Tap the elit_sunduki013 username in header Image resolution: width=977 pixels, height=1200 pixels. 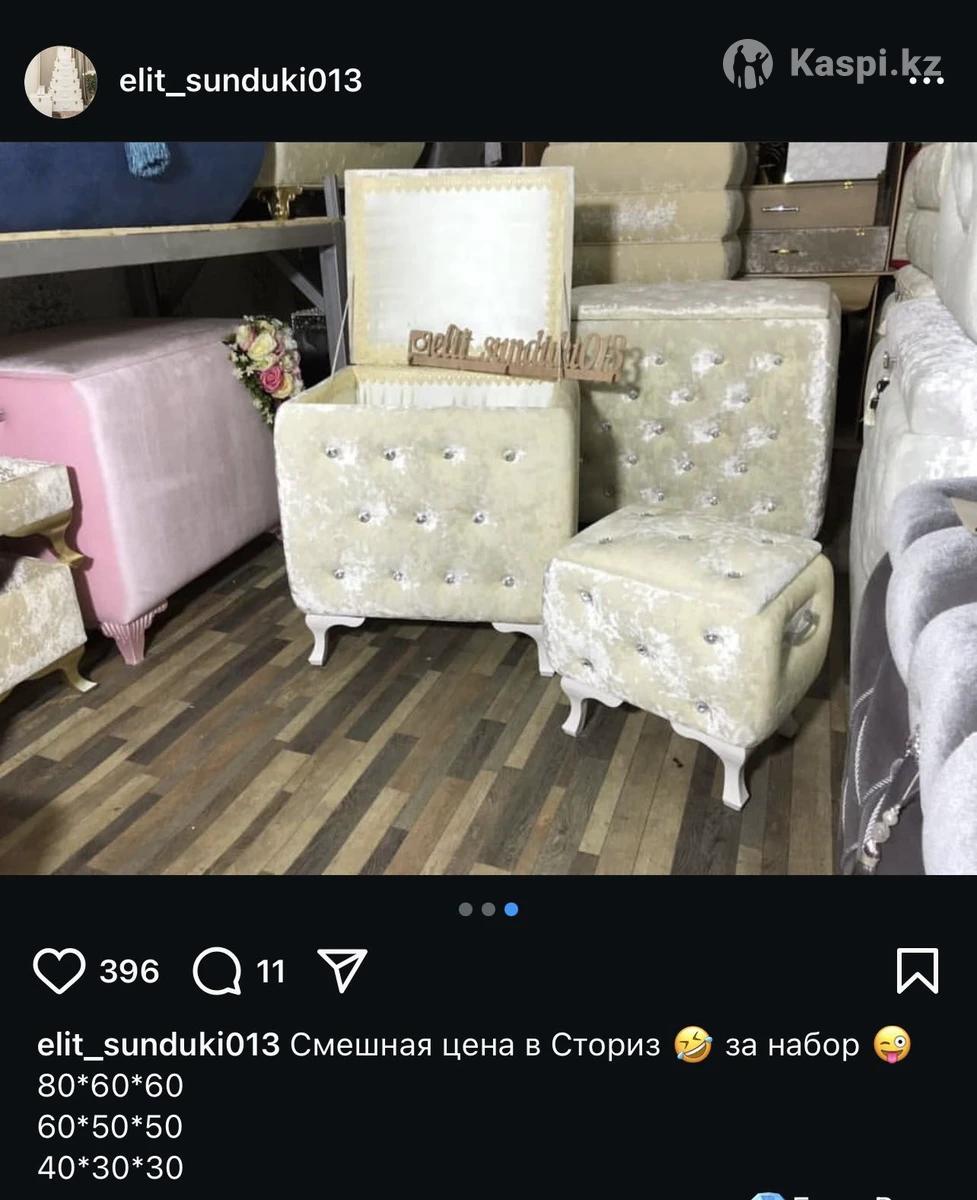tap(240, 81)
